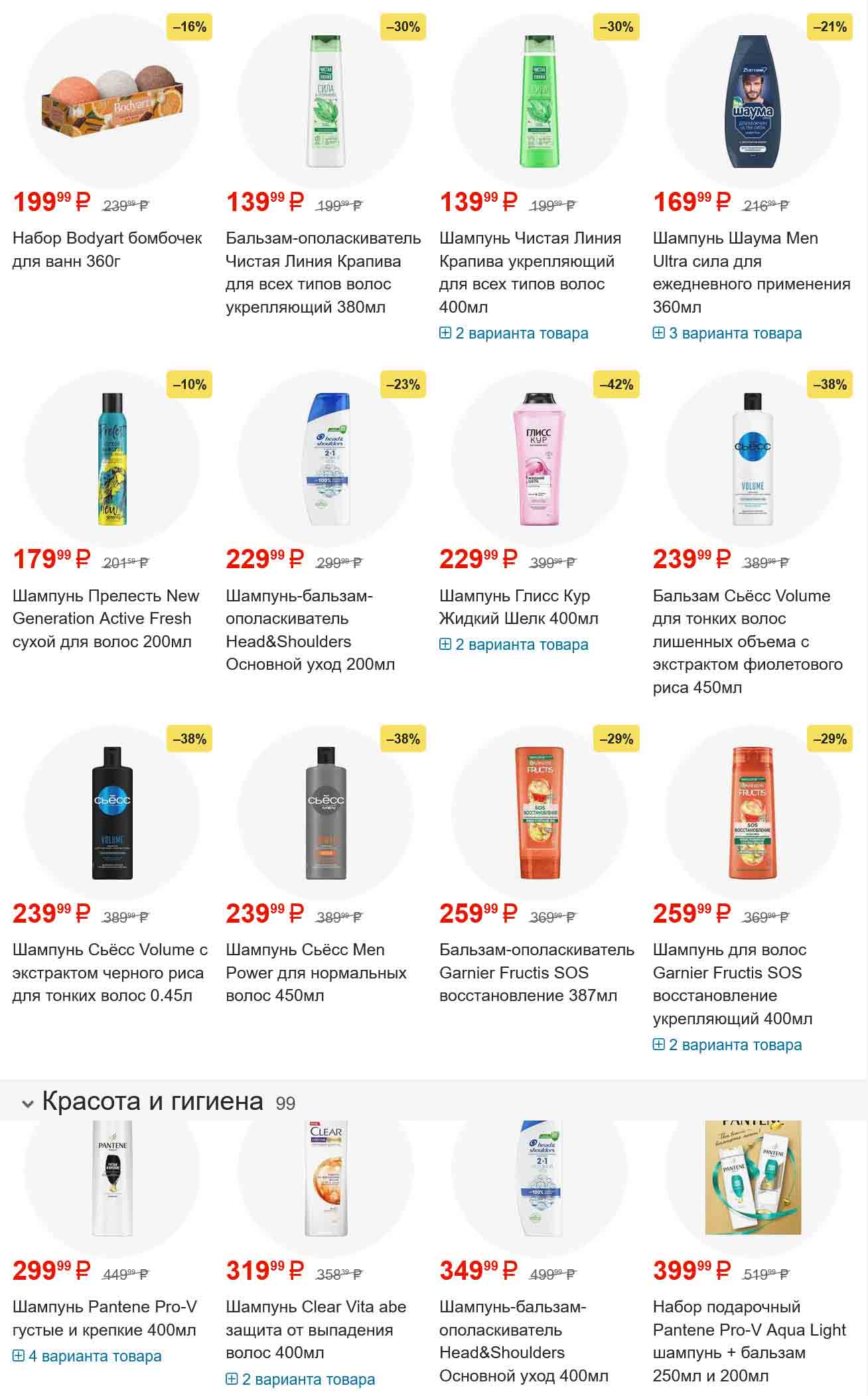Open the Bodyart bath bombs set product
Image resolution: width=868 pixels, height=1396 pixels.
[x=107, y=249]
